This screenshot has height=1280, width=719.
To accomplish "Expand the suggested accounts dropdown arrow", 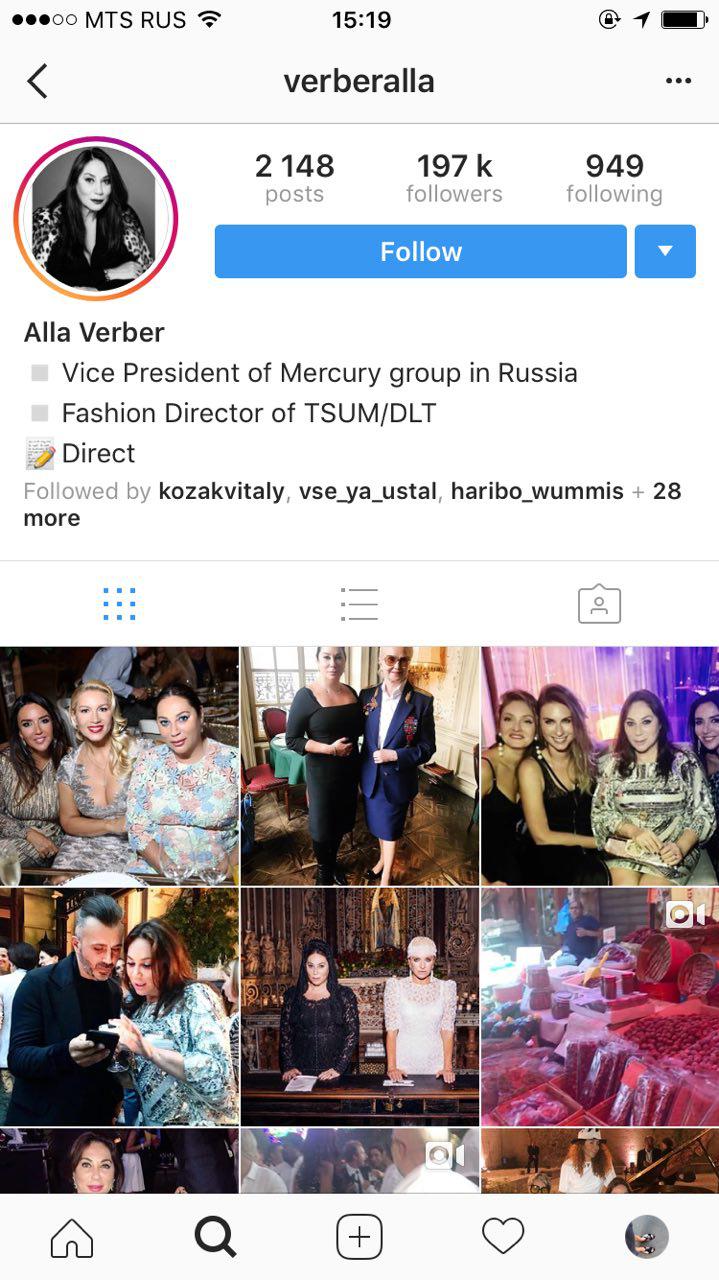I will click(665, 251).
